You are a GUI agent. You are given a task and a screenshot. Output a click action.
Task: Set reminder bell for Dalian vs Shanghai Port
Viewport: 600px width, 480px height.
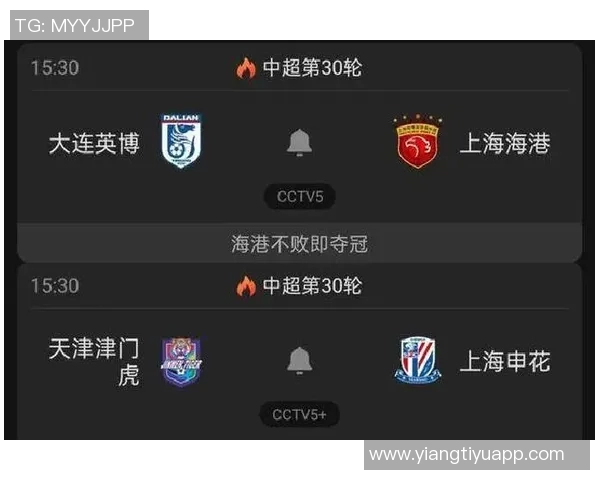click(x=299, y=143)
